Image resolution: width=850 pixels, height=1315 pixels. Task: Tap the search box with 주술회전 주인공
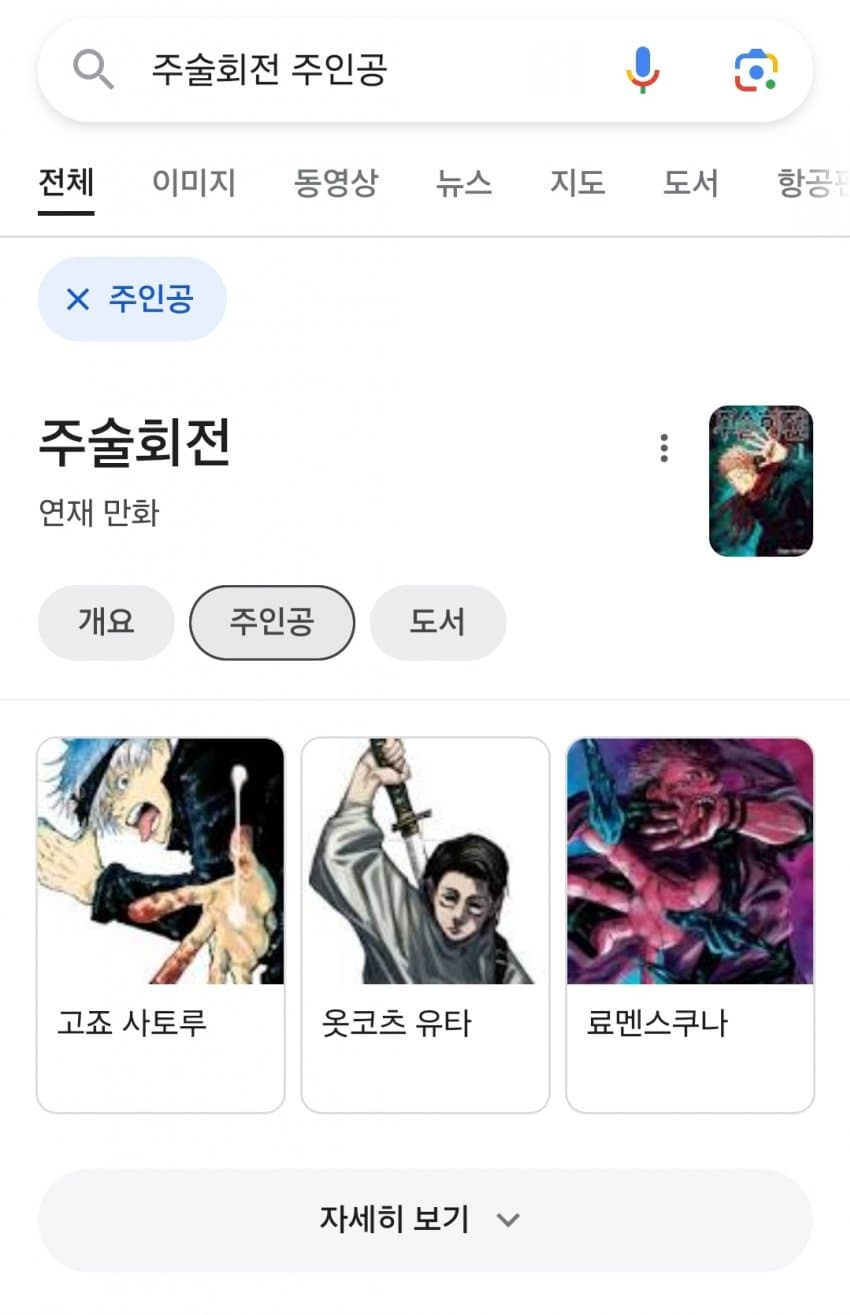[350, 70]
